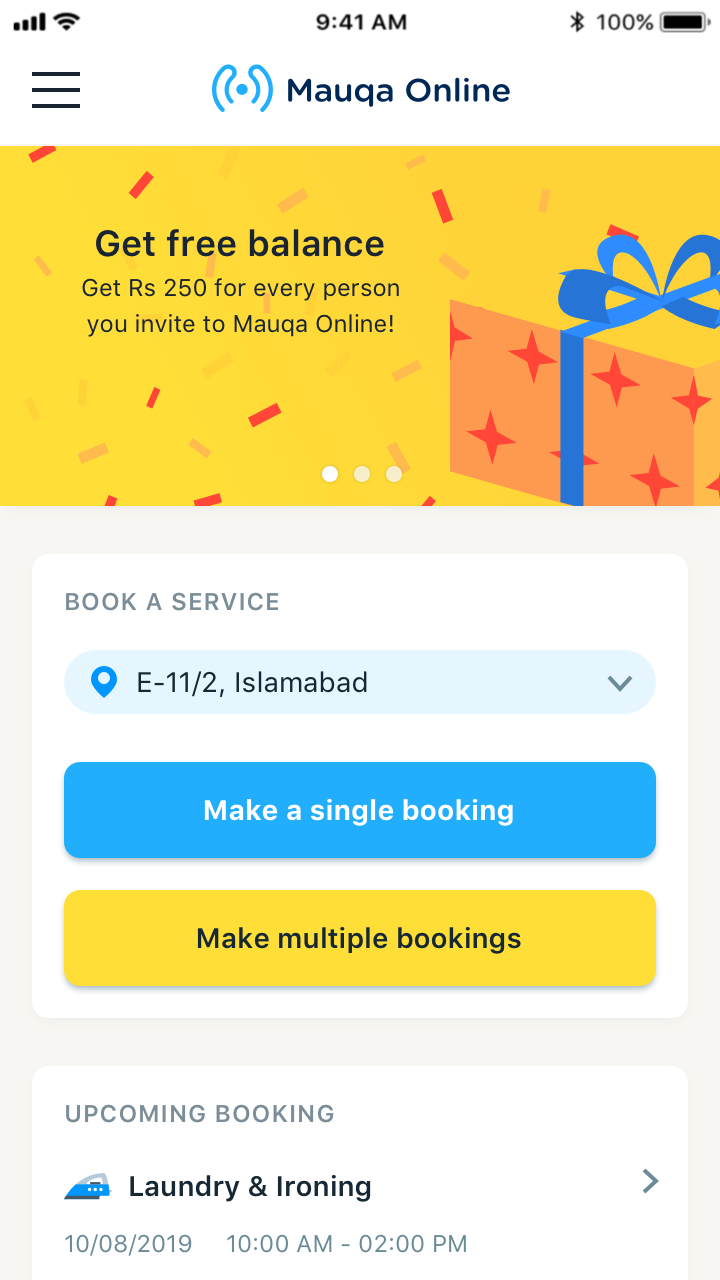
Task: Tap Make multiple bookings
Action: [360, 938]
